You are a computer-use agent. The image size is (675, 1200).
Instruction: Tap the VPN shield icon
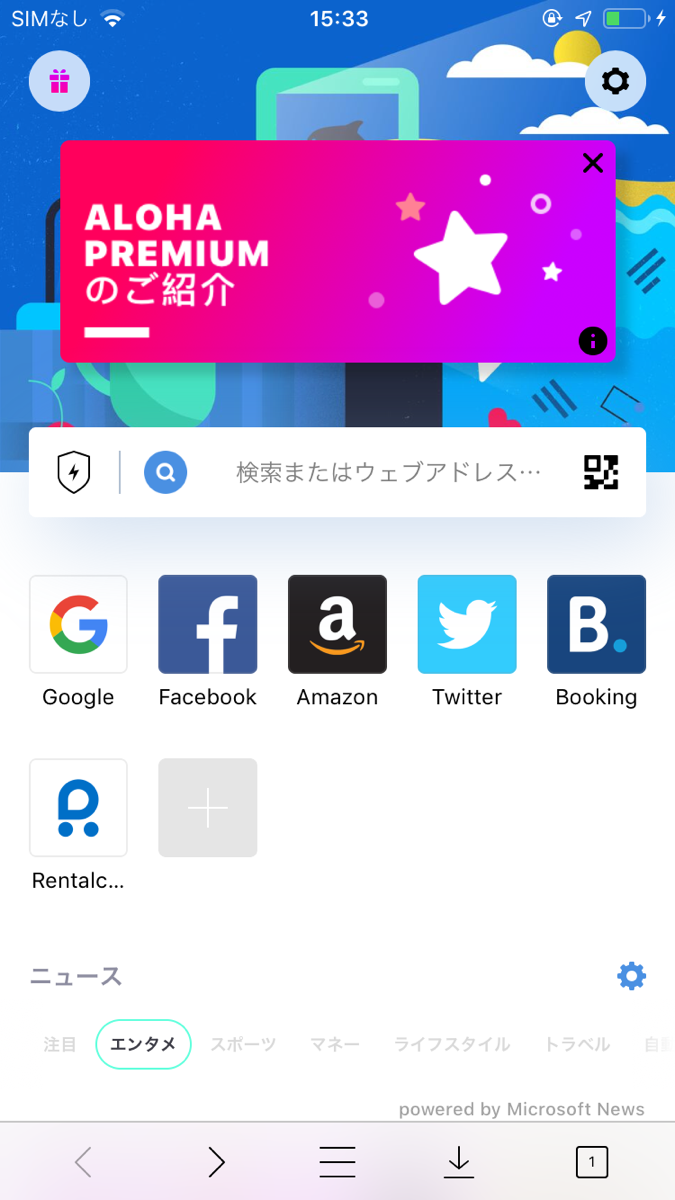[74, 472]
